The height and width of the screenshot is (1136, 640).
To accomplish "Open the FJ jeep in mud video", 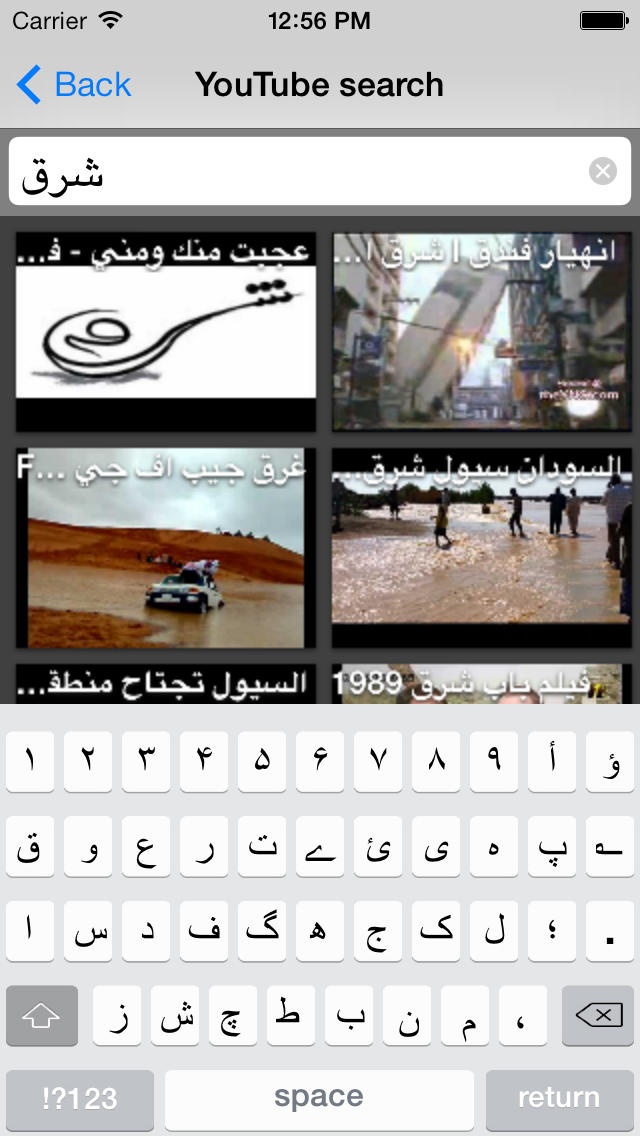I will click(x=166, y=548).
